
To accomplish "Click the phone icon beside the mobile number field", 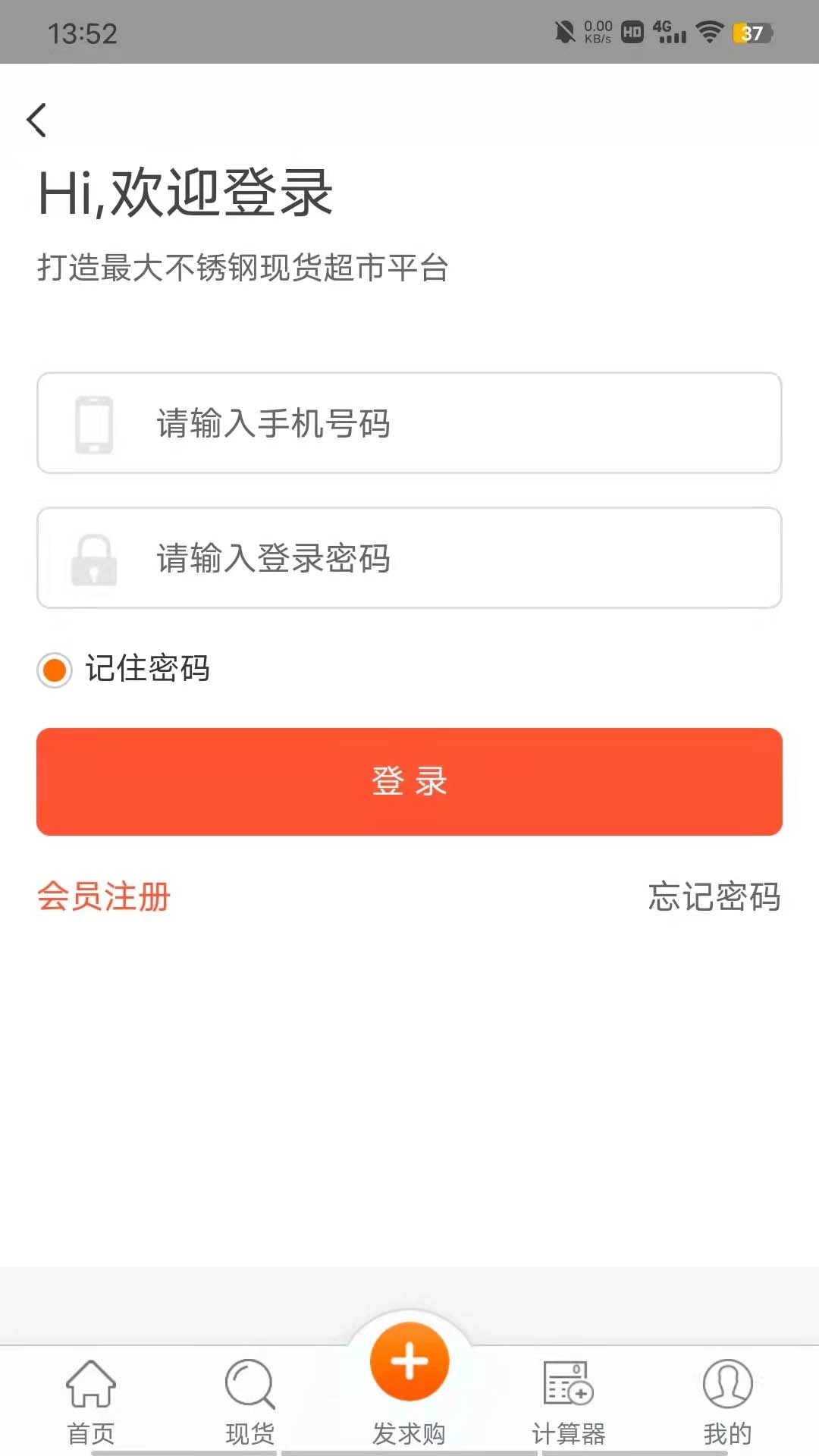I will [94, 422].
